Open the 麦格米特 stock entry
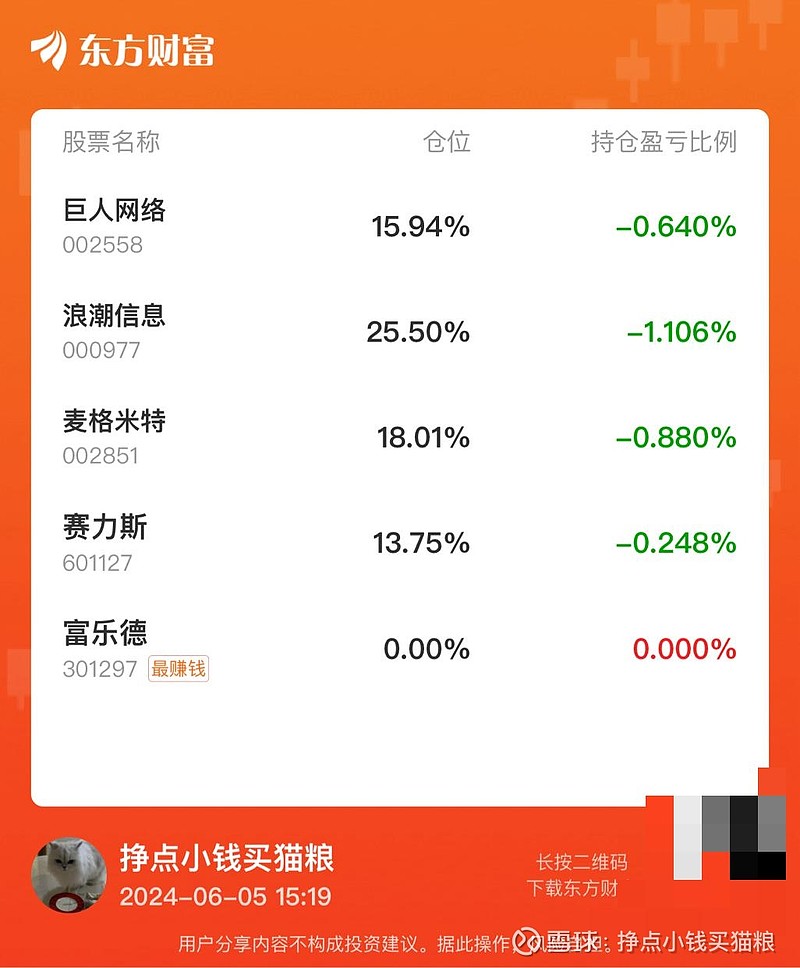Viewport: 800px width, 968px height. 115,422
